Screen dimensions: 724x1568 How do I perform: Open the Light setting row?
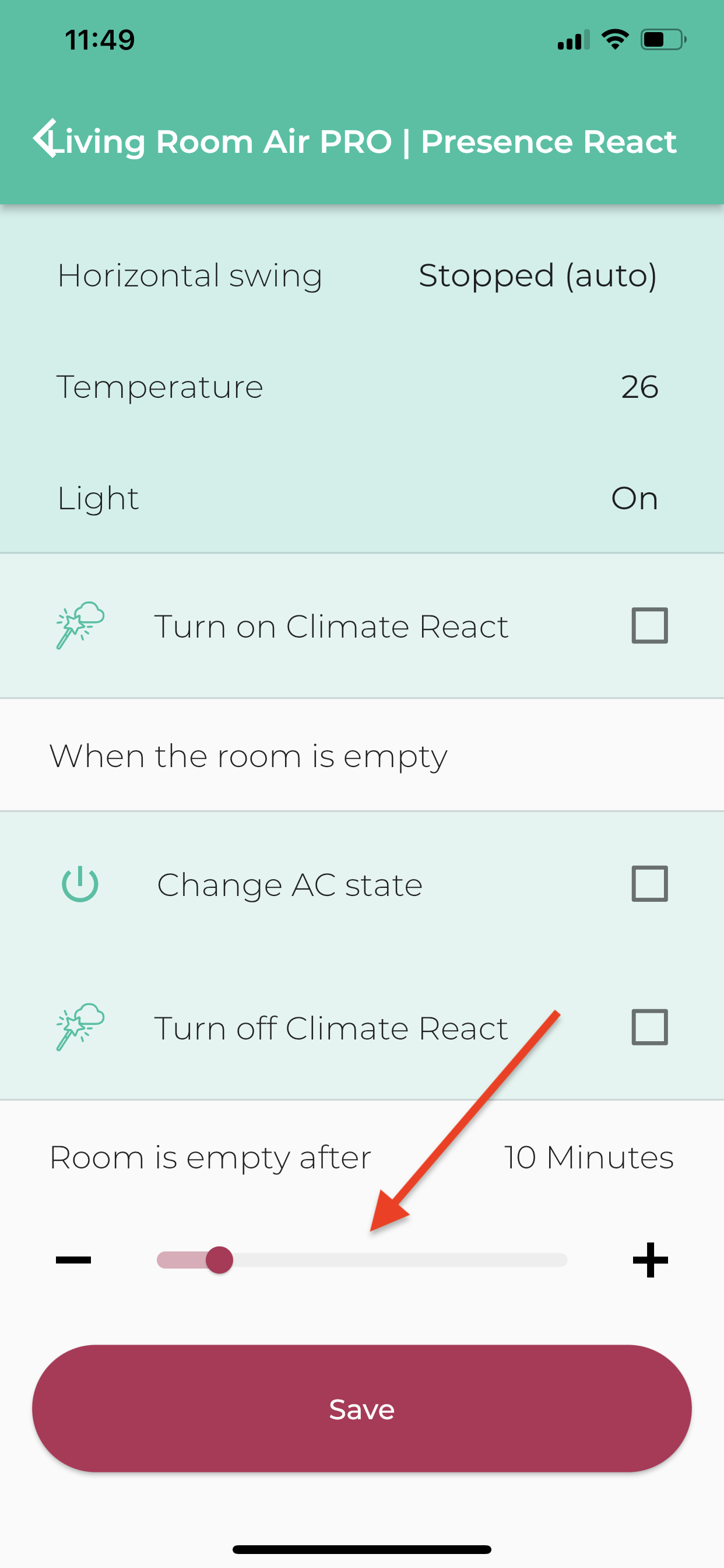362,498
